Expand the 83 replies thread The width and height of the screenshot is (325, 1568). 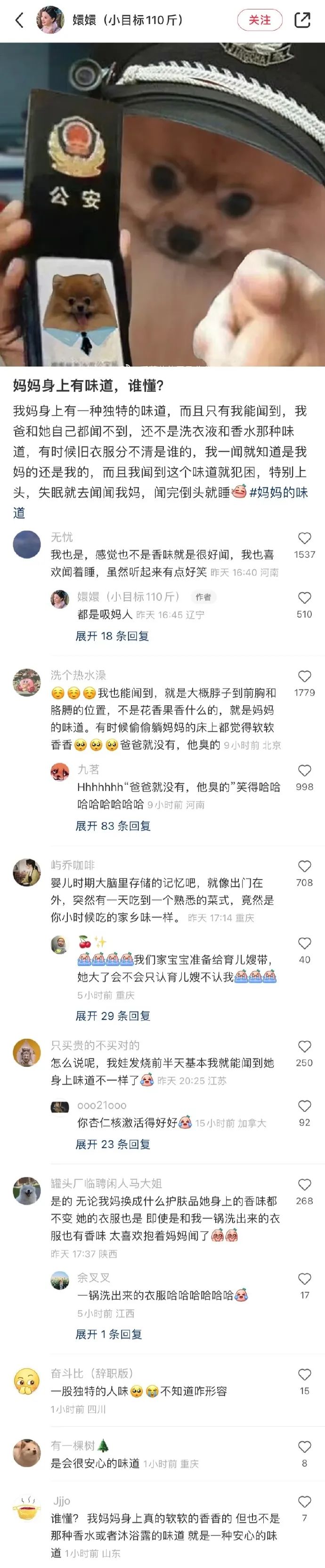(x=113, y=826)
